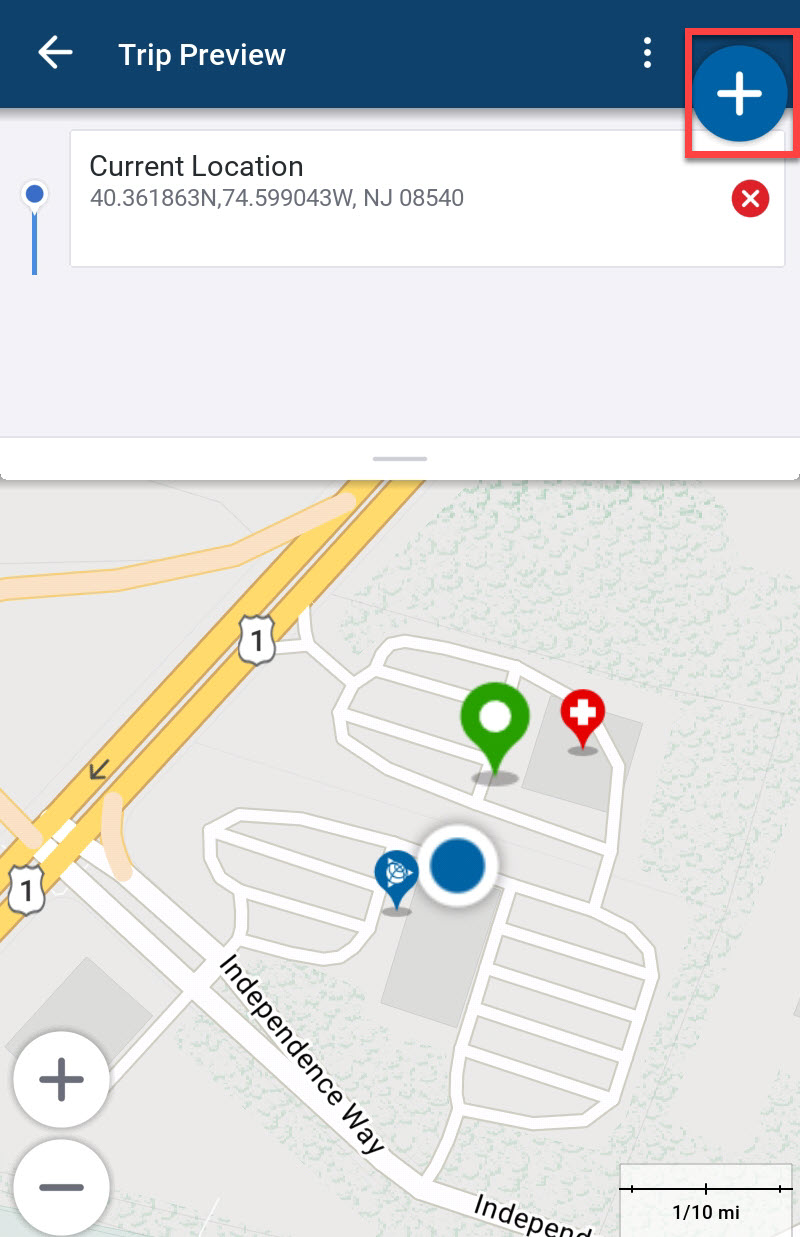This screenshot has height=1237, width=800.
Task: Open the overflow menu
Action: [648, 53]
